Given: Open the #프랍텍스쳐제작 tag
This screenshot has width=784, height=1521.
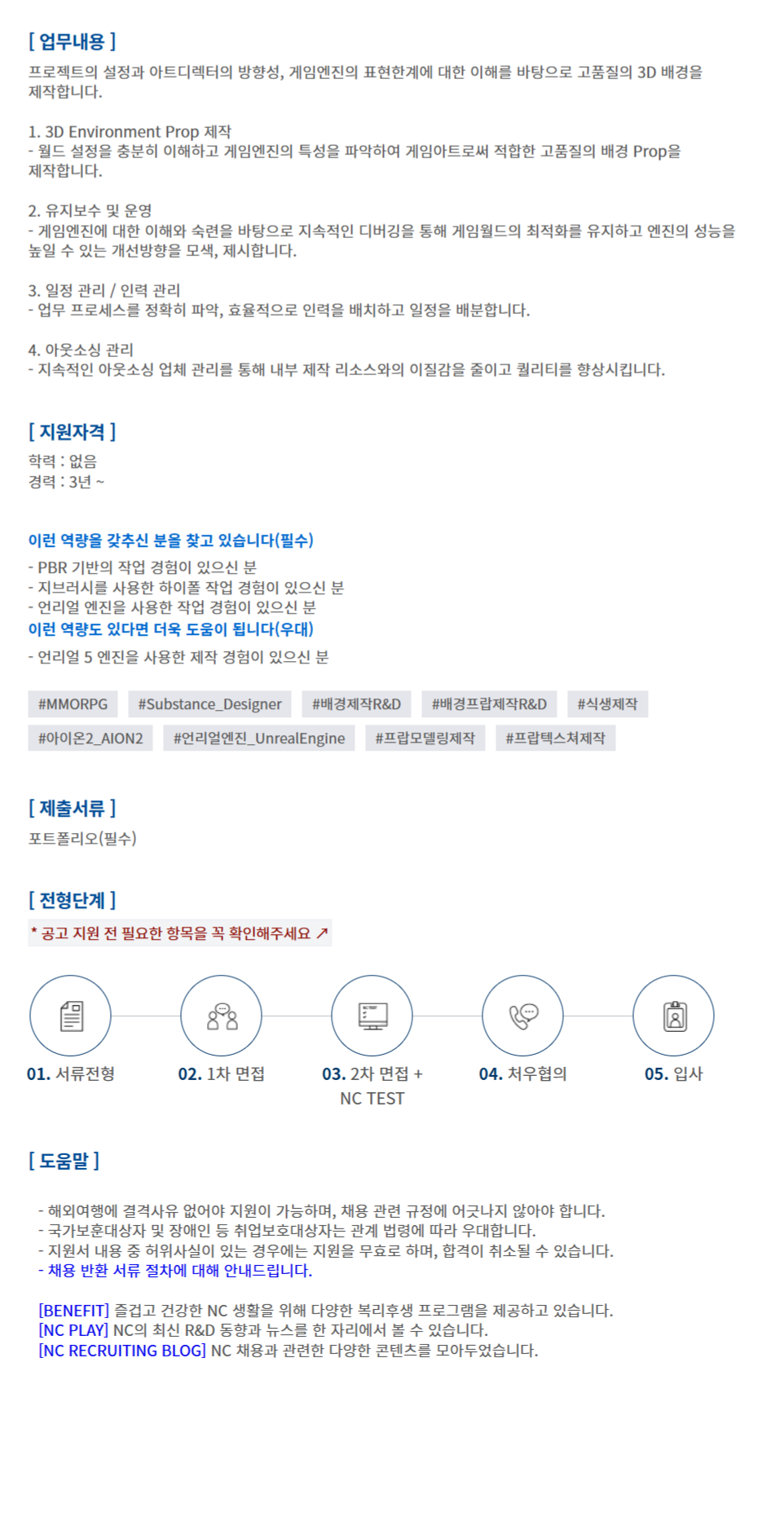Looking at the screenshot, I should [555, 738].
